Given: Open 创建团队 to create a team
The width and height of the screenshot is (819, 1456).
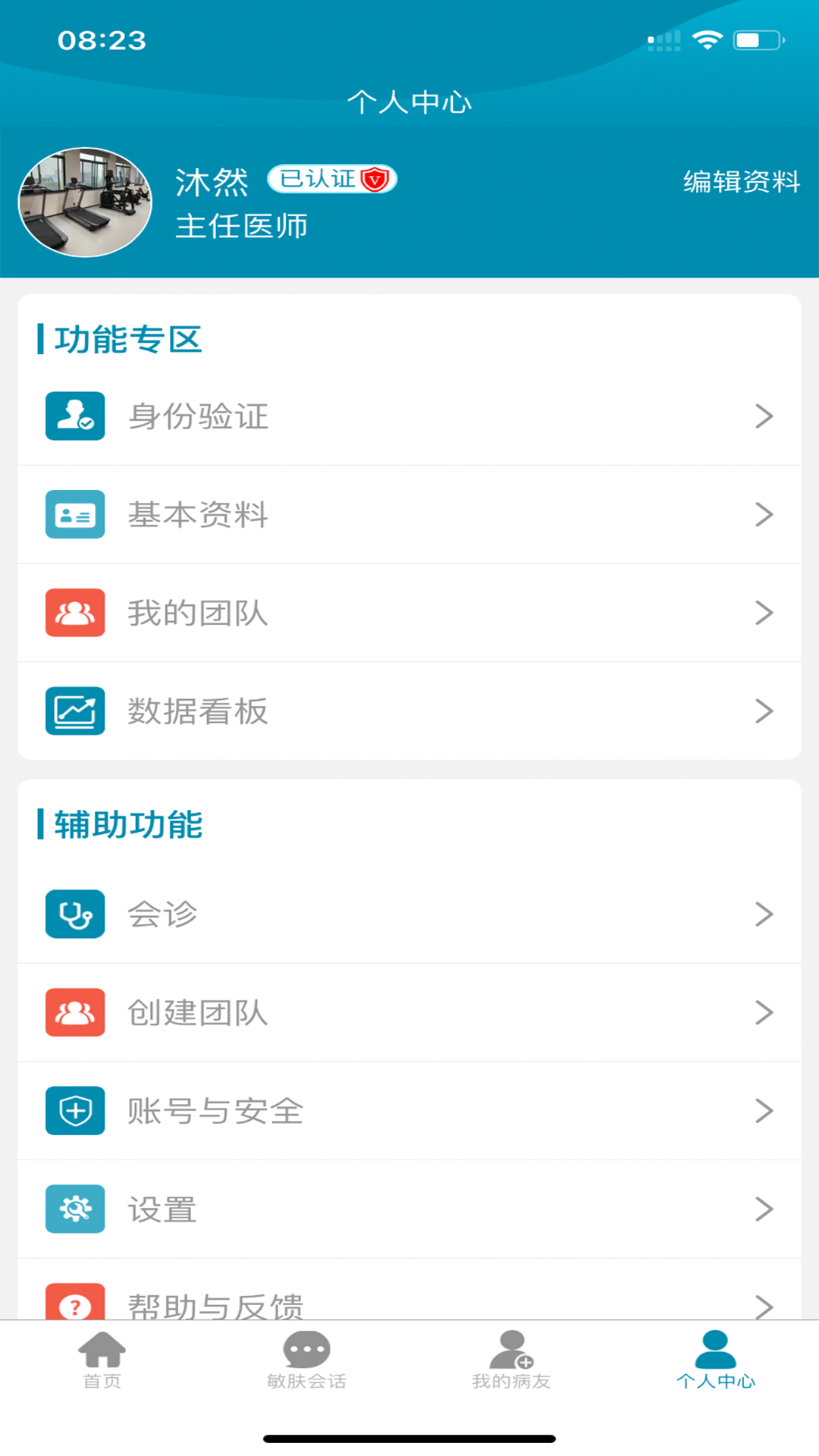Looking at the screenshot, I should (x=409, y=1012).
